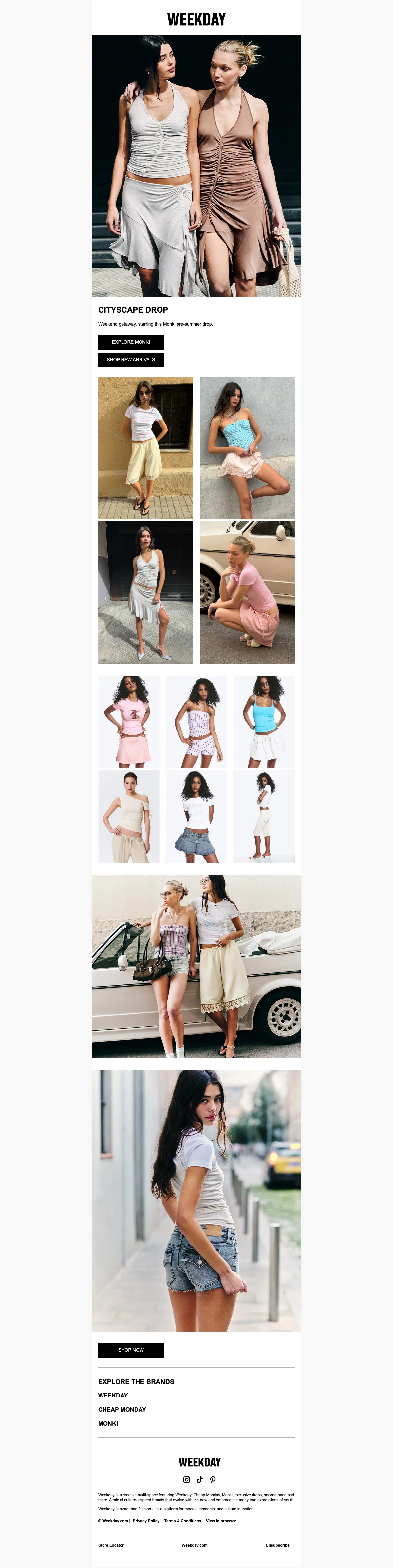Tap SHOP NEW ARRIVALS button
Screen dimensions: 393x1568
(130, 360)
